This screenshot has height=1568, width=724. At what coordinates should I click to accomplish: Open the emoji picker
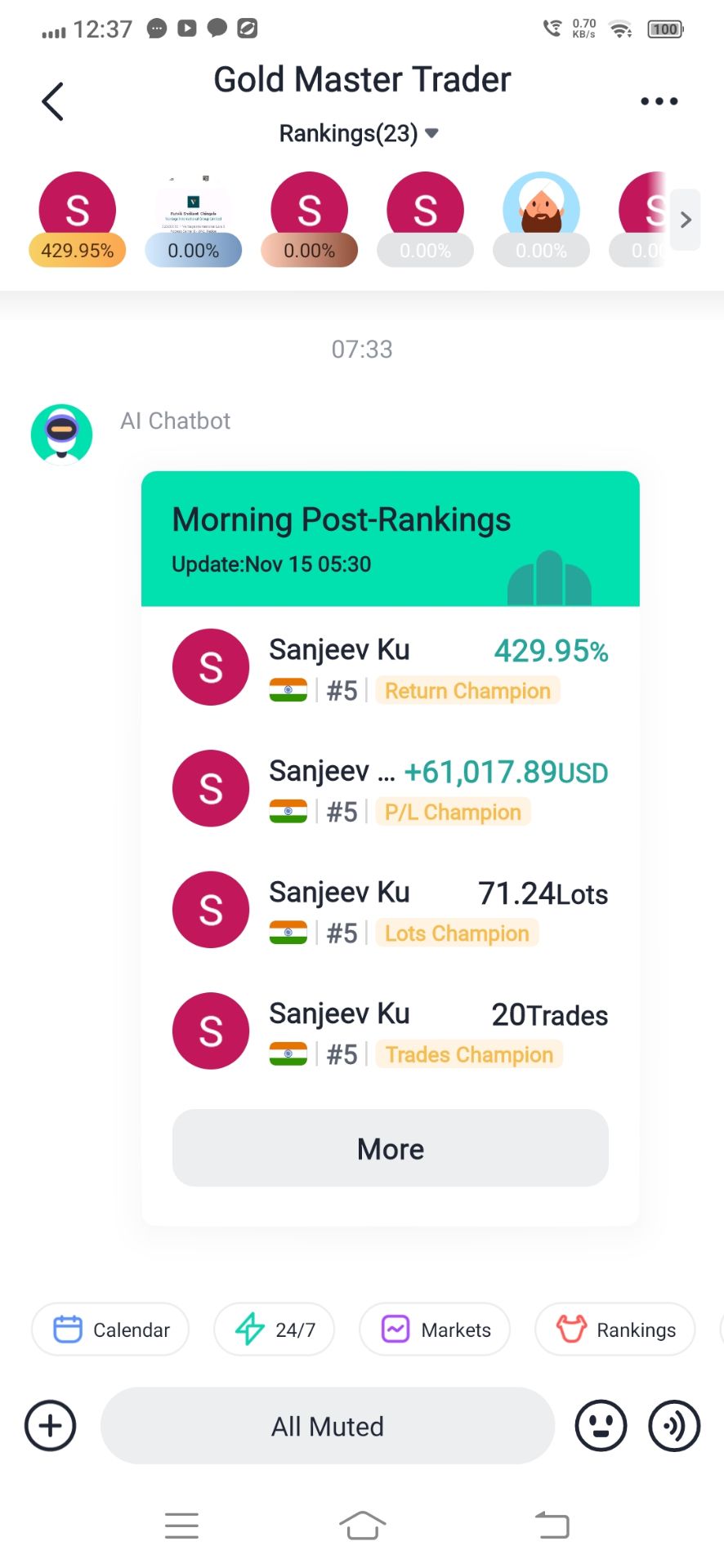click(601, 1426)
